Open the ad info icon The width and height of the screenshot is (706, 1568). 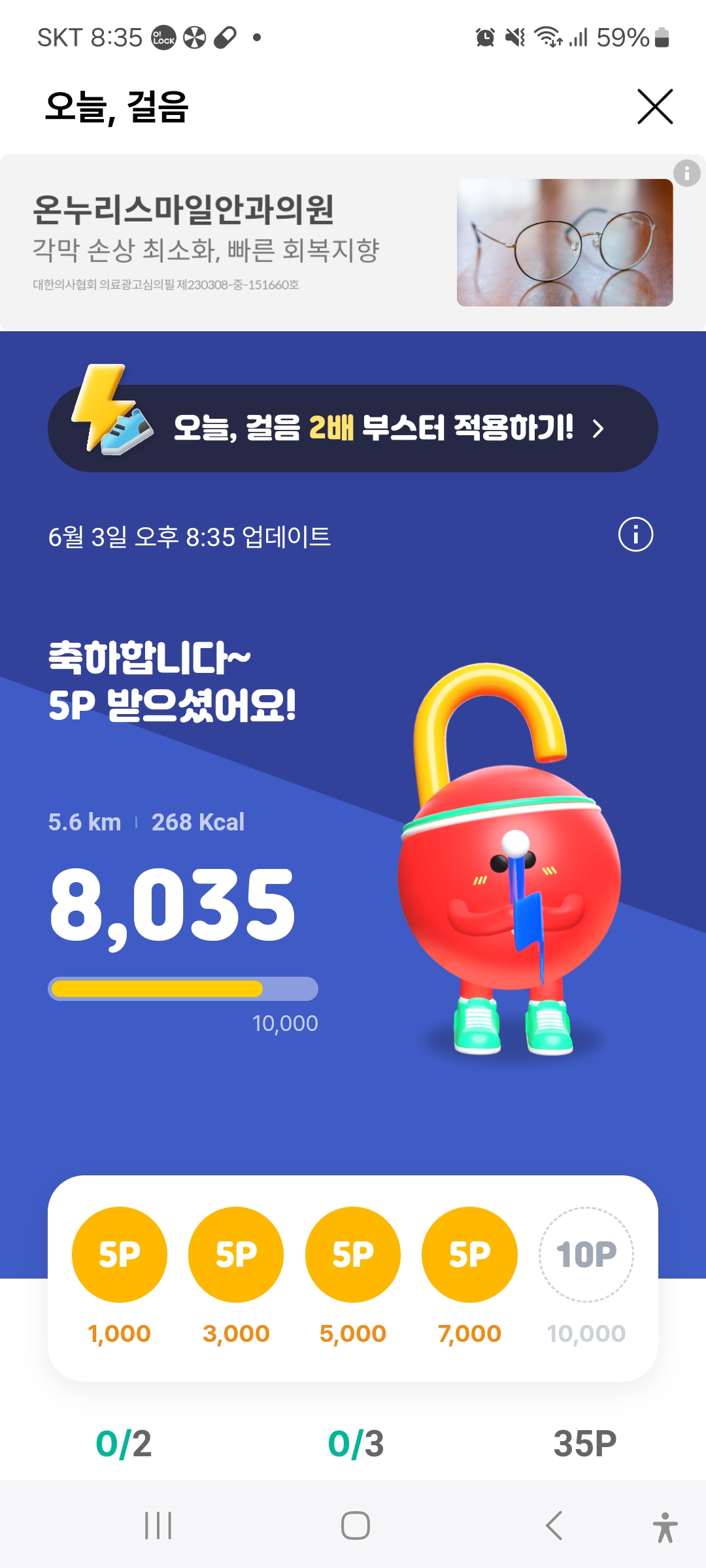coord(686,173)
